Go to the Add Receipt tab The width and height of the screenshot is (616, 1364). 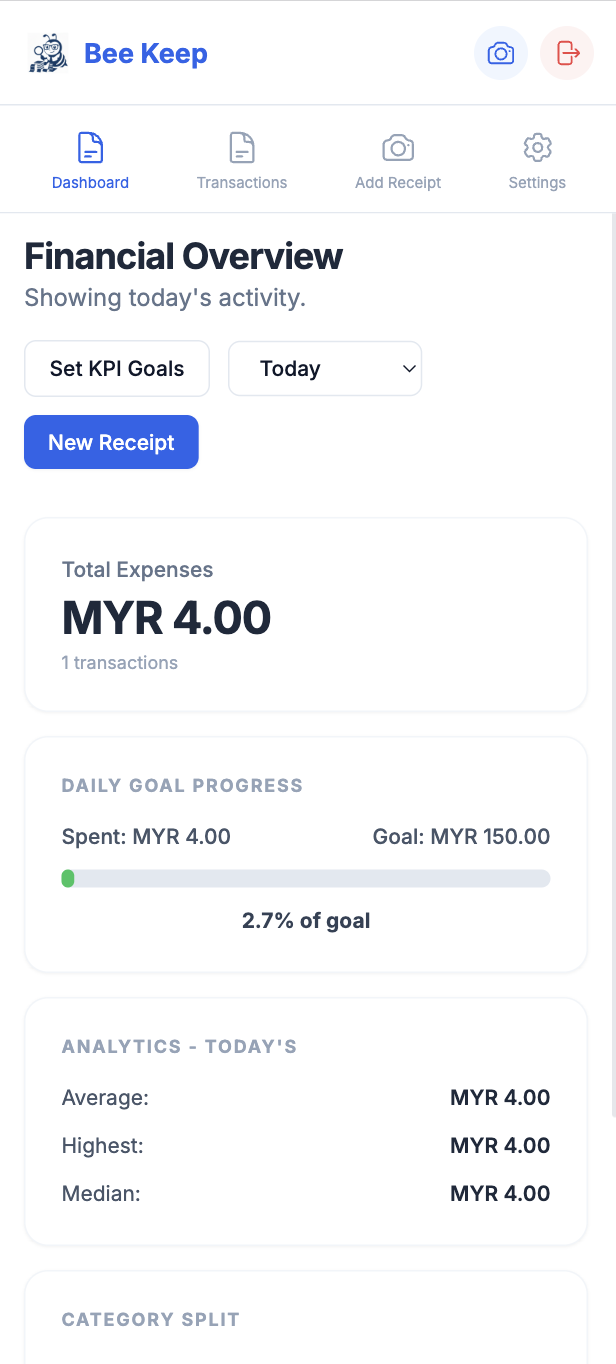click(x=398, y=160)
